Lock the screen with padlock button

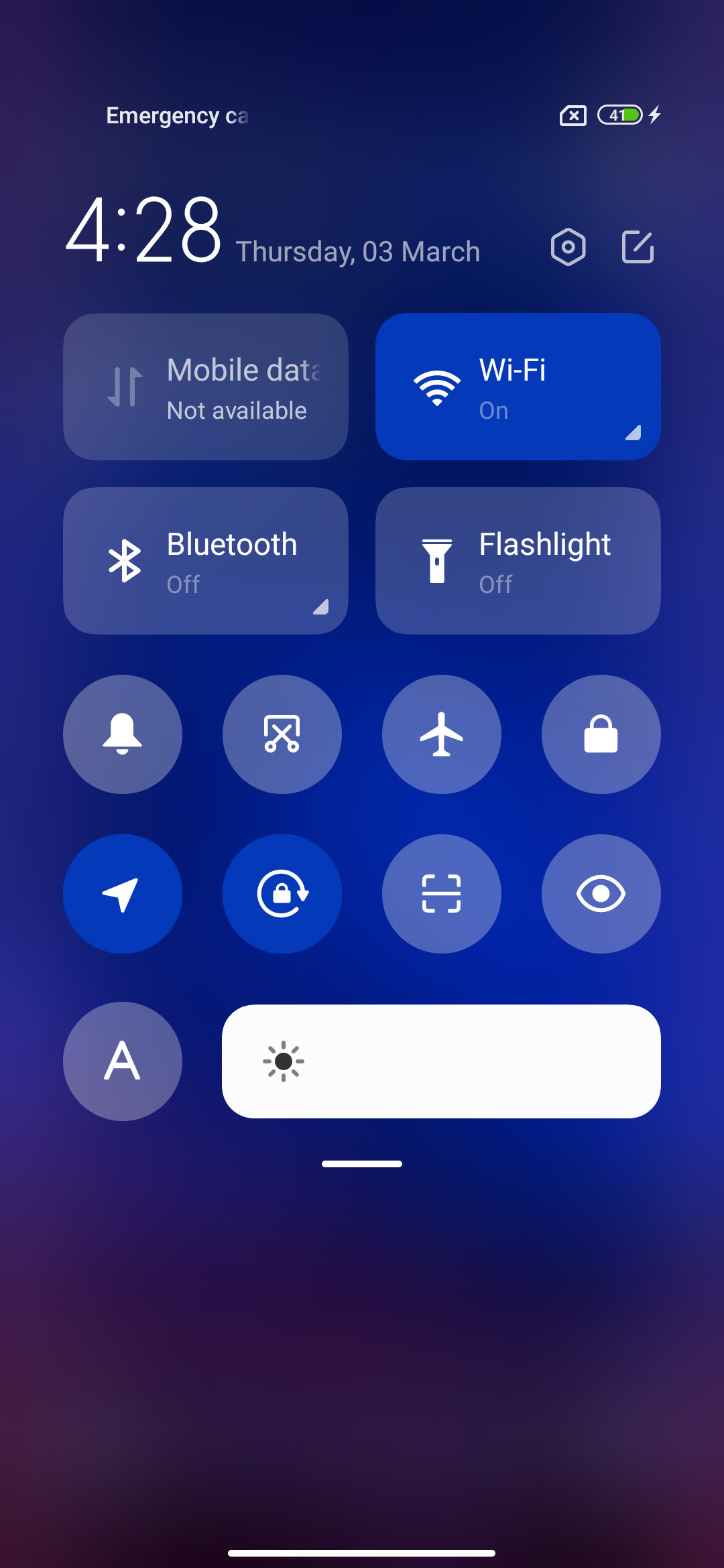(601, 734)
